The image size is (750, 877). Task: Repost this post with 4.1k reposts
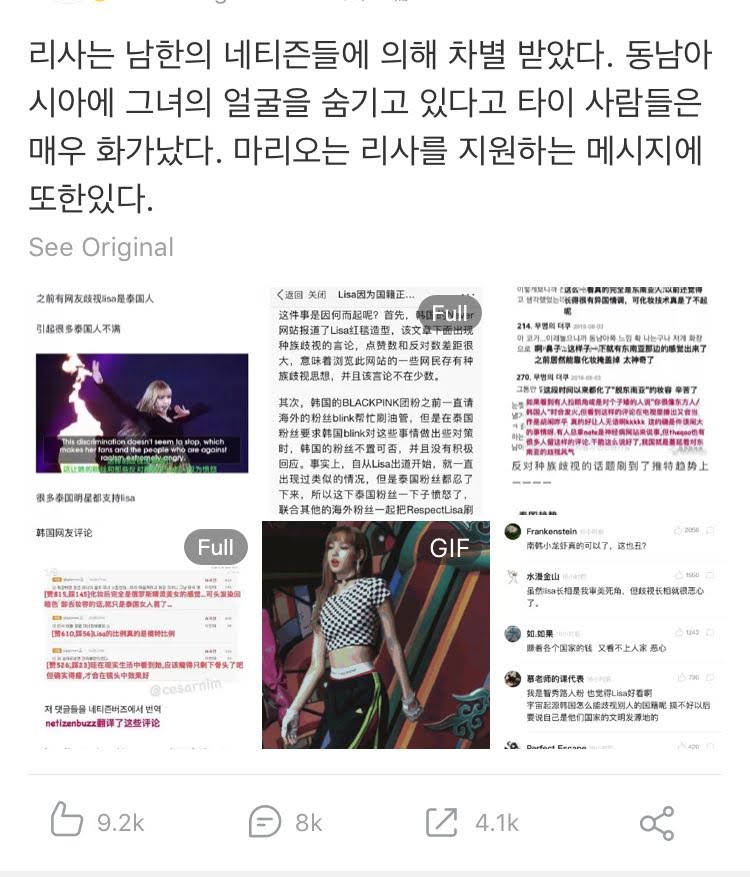point(472,822)
